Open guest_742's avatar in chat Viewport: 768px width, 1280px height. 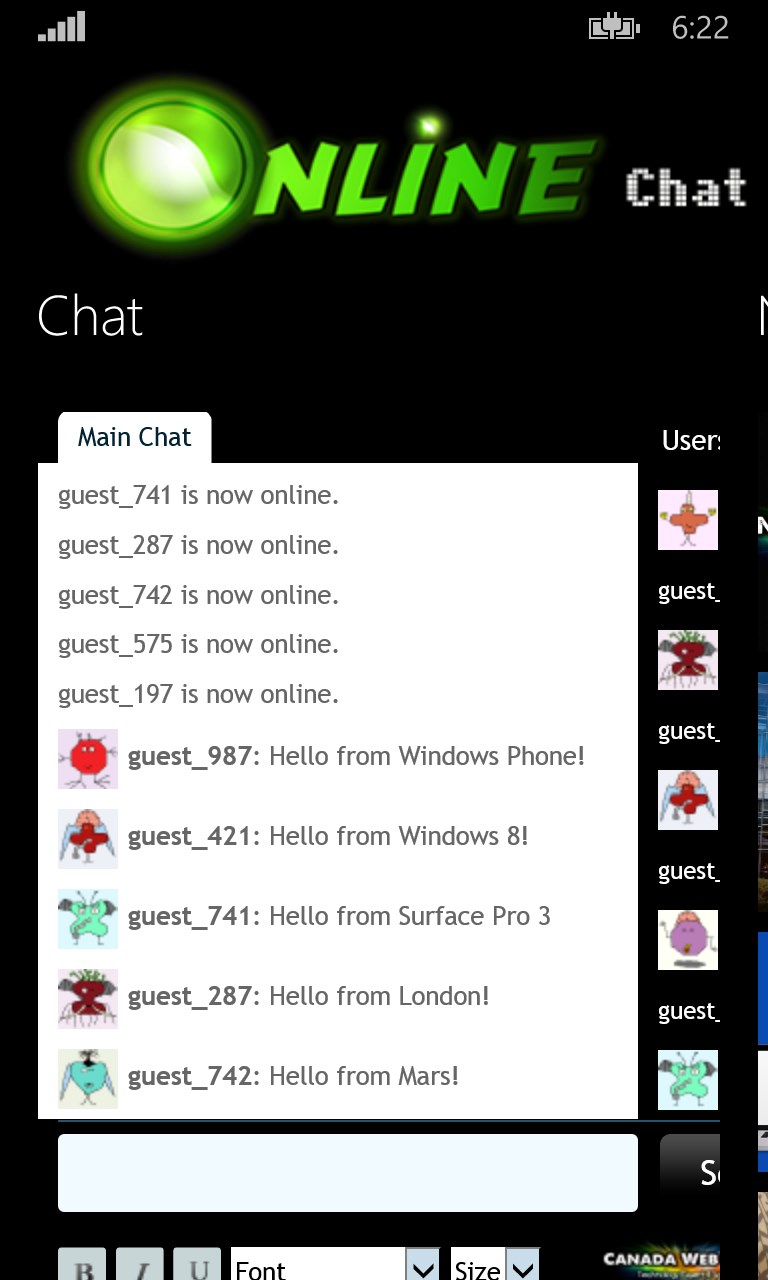point(88,1079)
